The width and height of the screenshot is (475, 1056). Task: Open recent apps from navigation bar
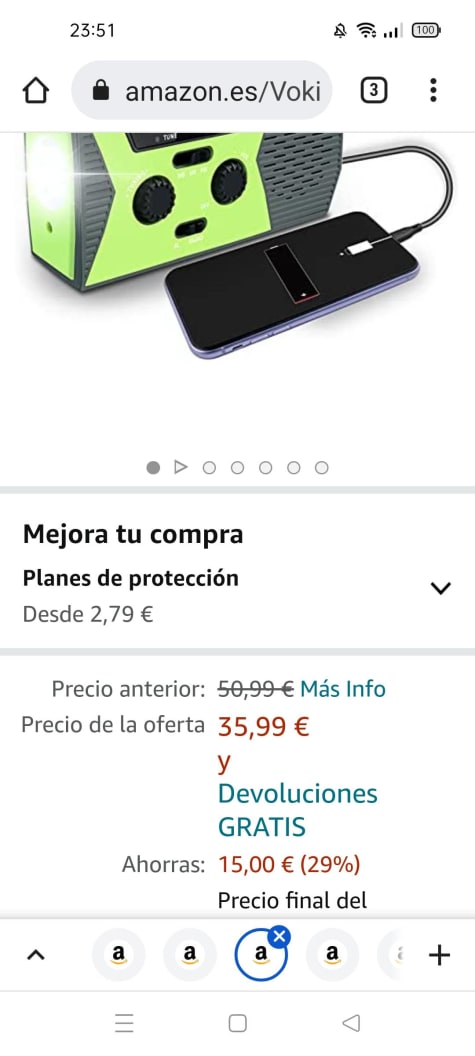coord(124,1024)
